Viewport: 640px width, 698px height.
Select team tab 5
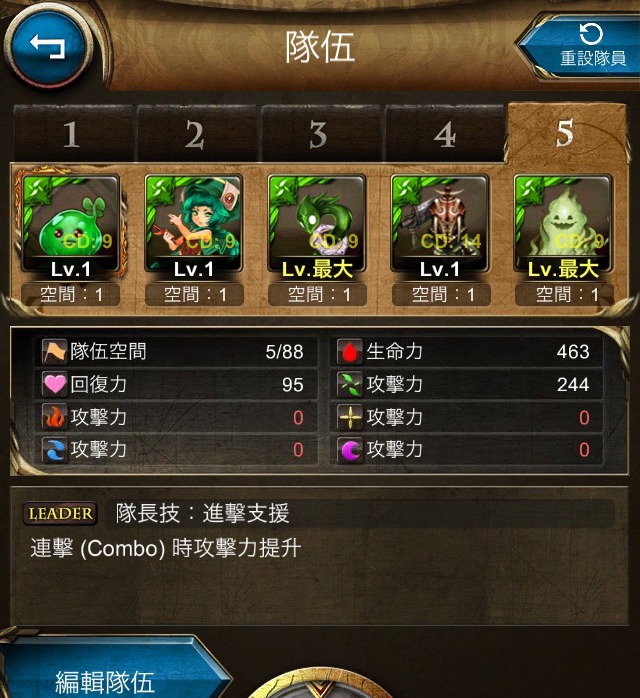coord(564,133)
